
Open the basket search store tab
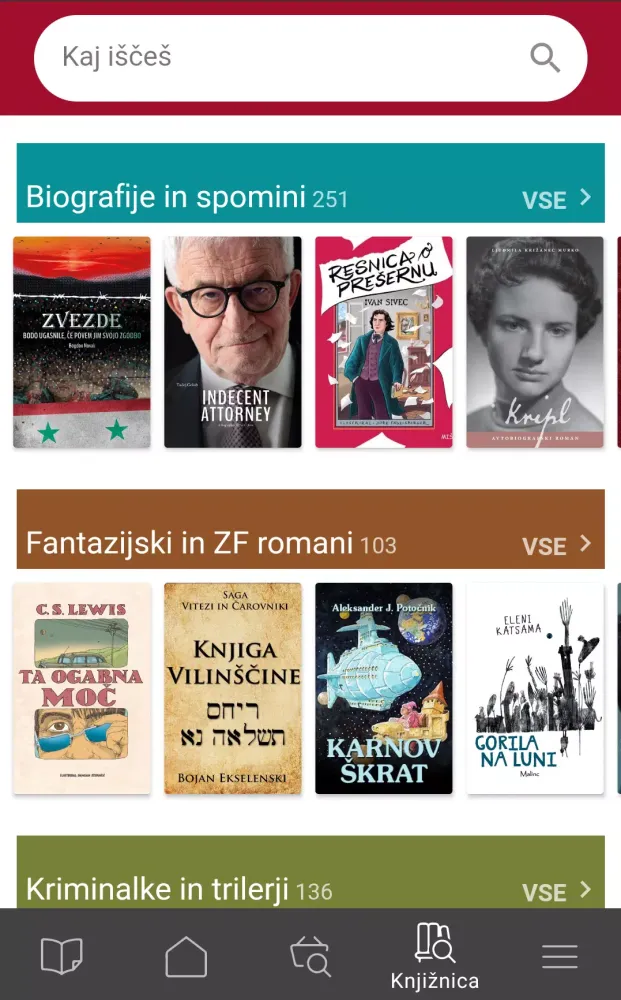[310, 957]
